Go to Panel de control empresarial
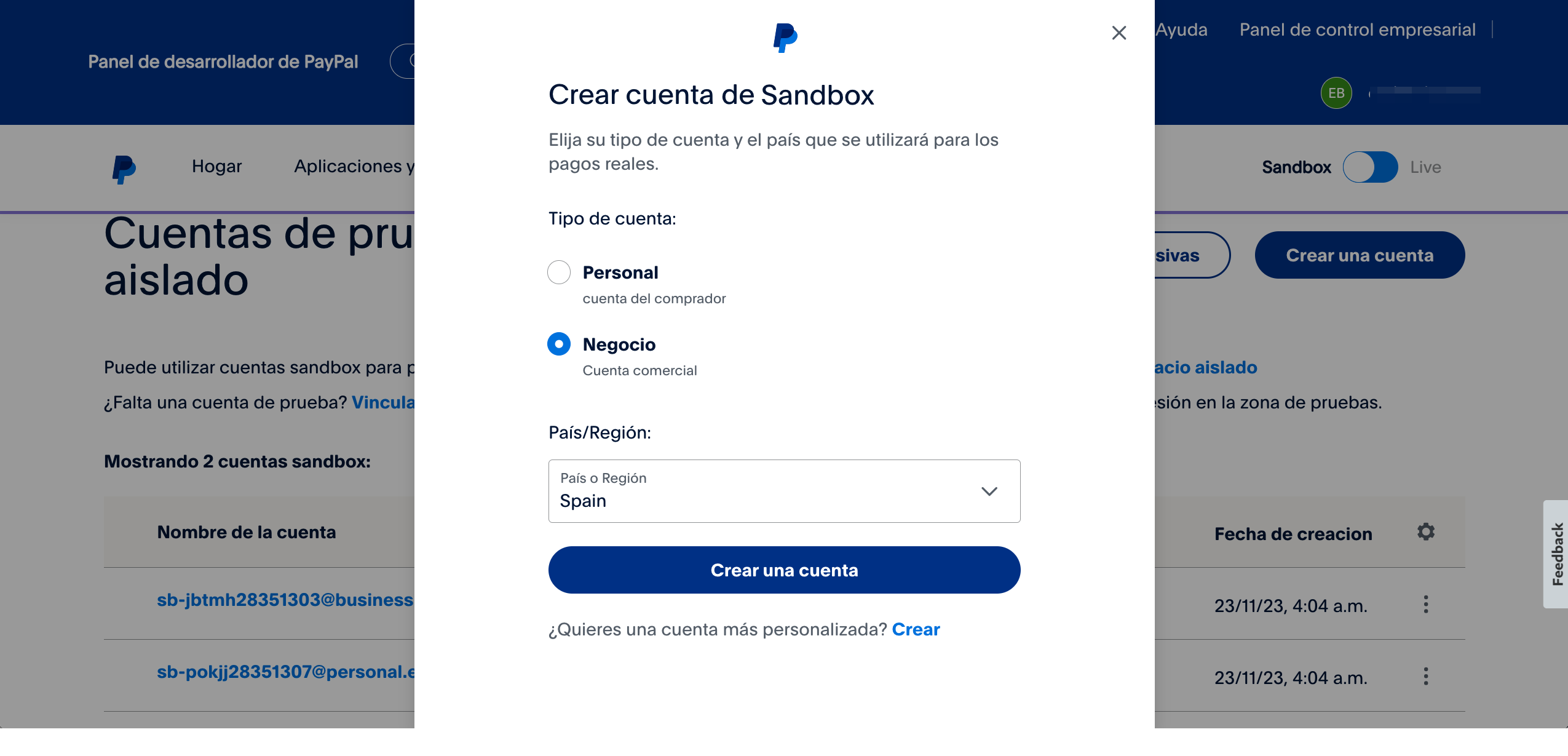This screenshot has width=1568, height=756. pos(1357,30)
